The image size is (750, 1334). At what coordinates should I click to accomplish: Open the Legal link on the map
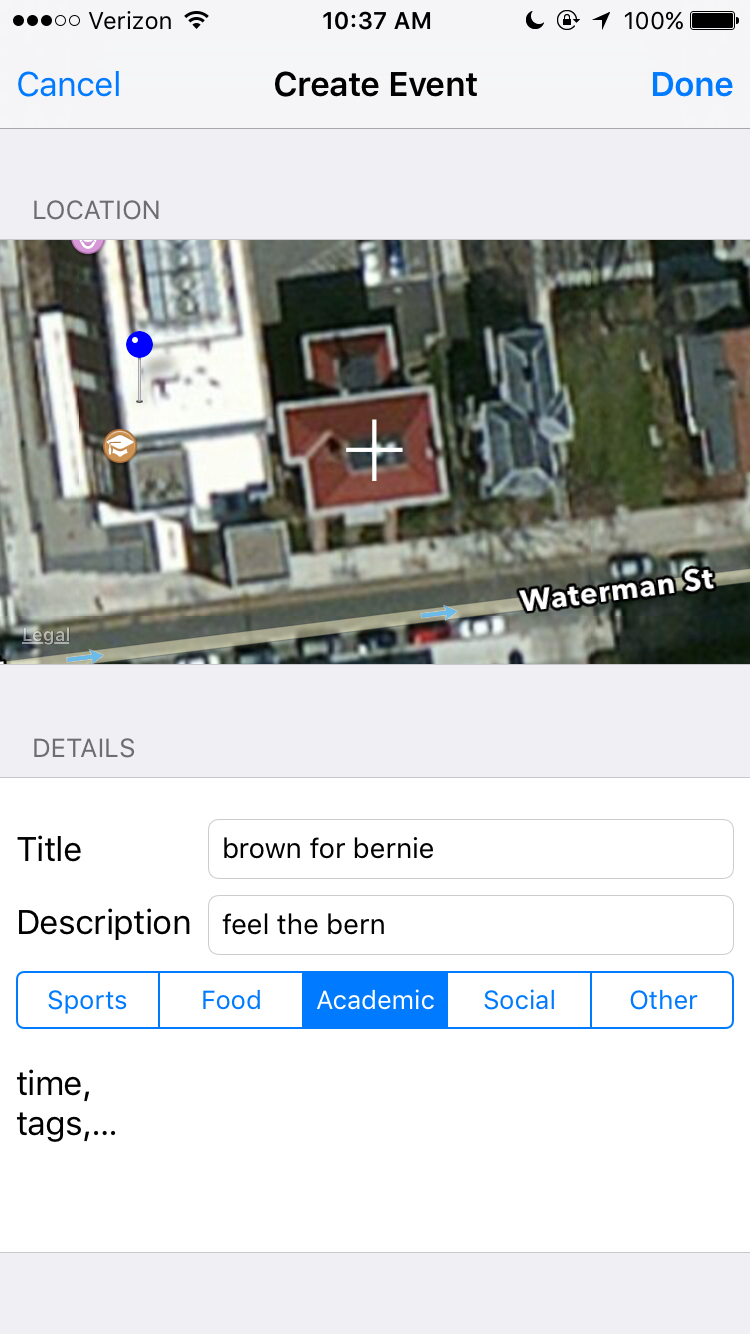pos(45,634)
